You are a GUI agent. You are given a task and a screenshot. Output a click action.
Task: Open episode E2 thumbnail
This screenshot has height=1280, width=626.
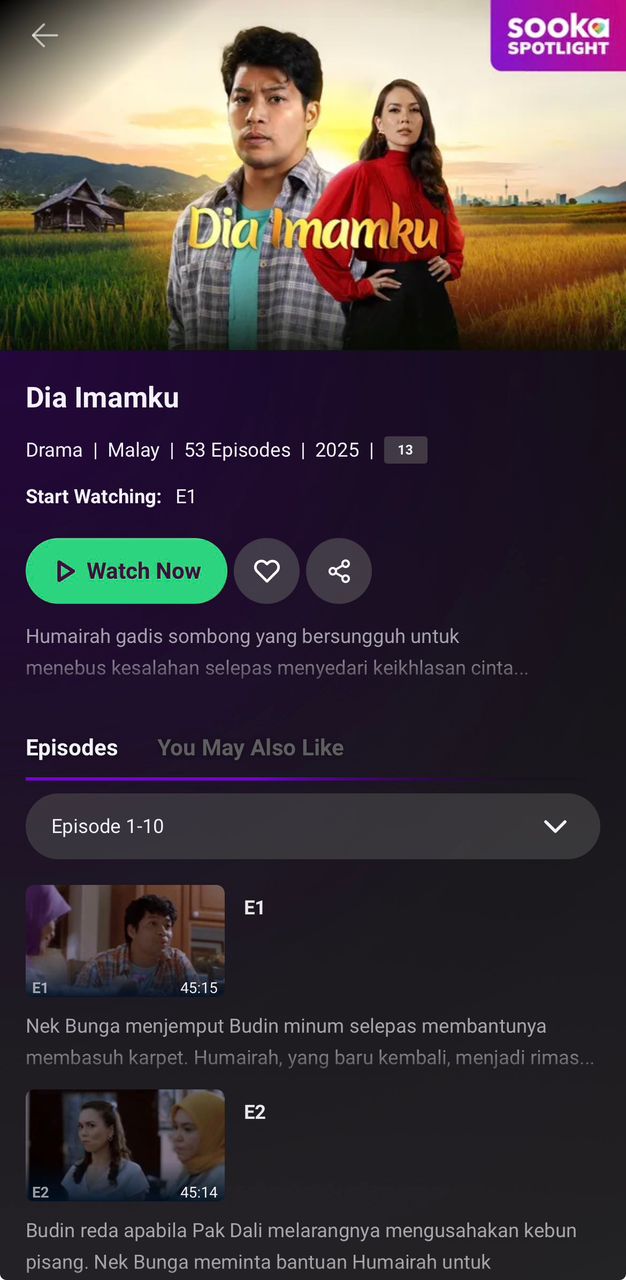click(125, 1145)
